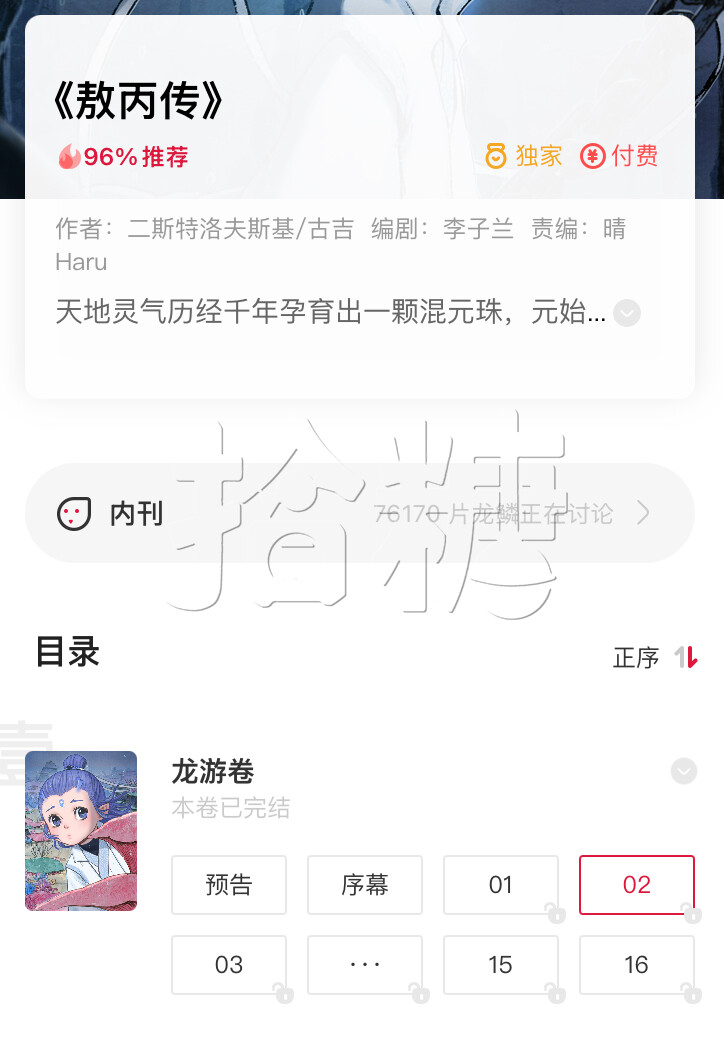
Task: Open the 序幕 chapter
Action: click(365, 885)
